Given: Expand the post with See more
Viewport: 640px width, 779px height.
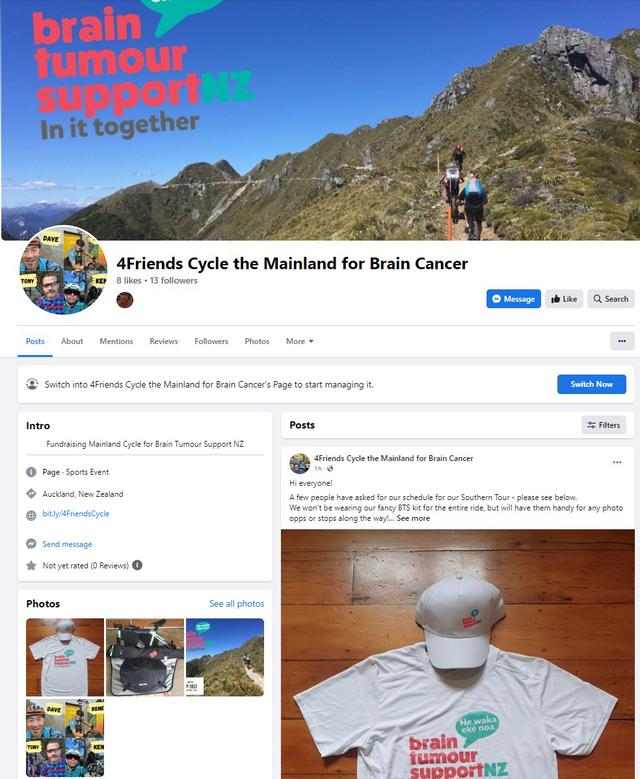Looking at the screenshot, I should point(413,518).
